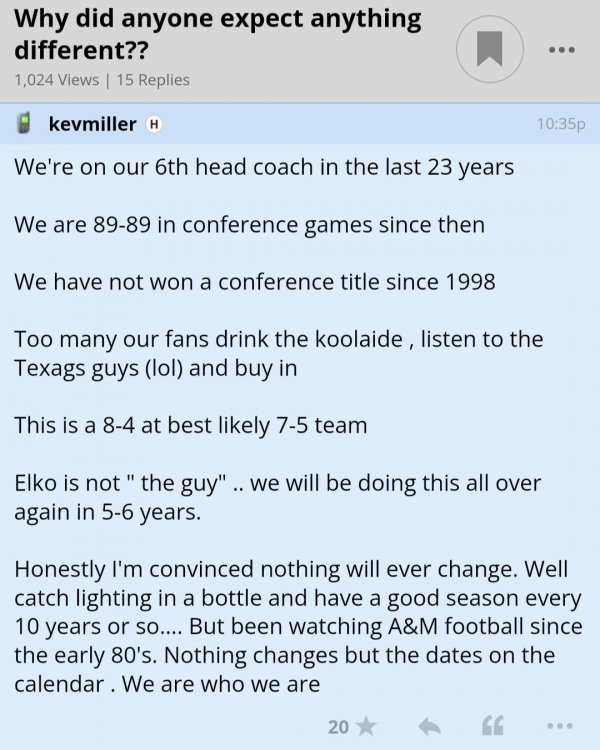Open kevmiller's profile
This screenshot has width=600, height=750.
pos(92,124)
